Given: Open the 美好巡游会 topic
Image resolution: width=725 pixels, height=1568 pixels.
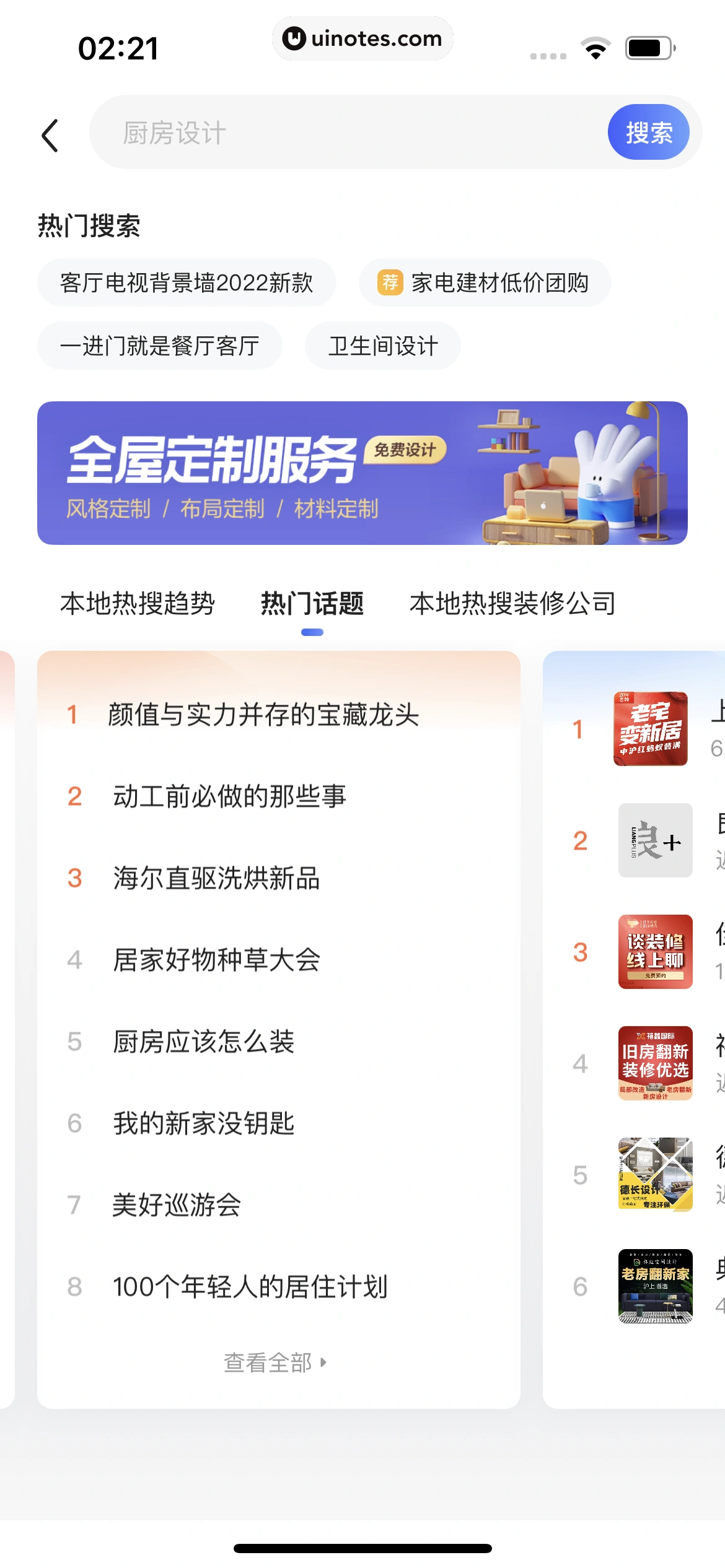Looking at the screenshot, I should click(177, 1205).
